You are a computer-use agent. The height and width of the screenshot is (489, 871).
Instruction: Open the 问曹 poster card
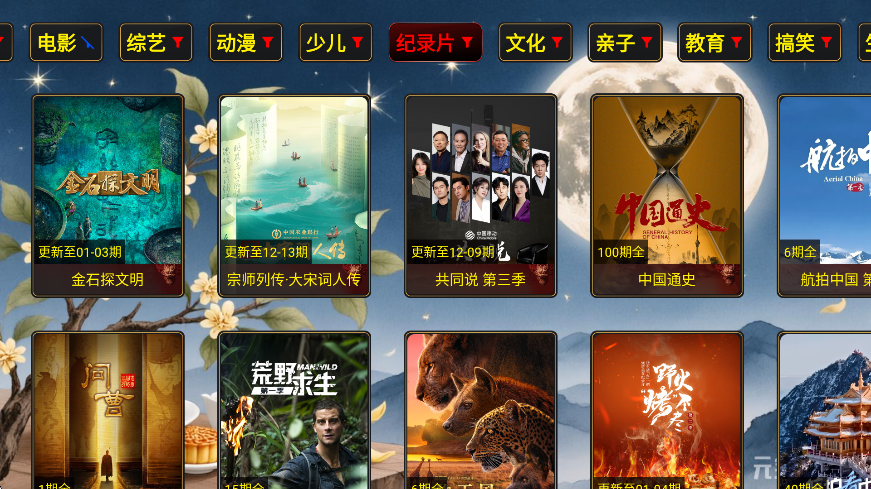[108, 410]
